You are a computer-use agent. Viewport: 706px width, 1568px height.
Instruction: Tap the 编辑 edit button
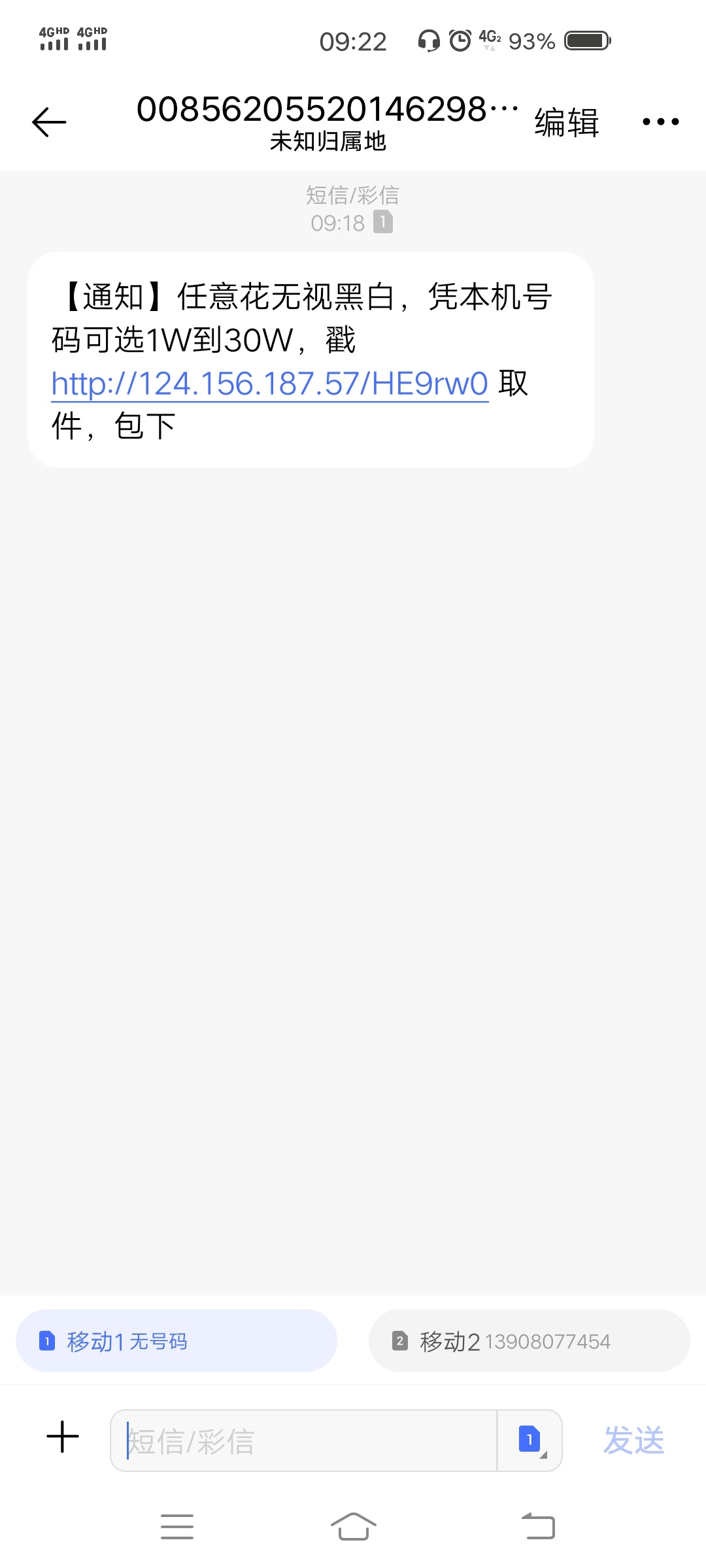567,122
